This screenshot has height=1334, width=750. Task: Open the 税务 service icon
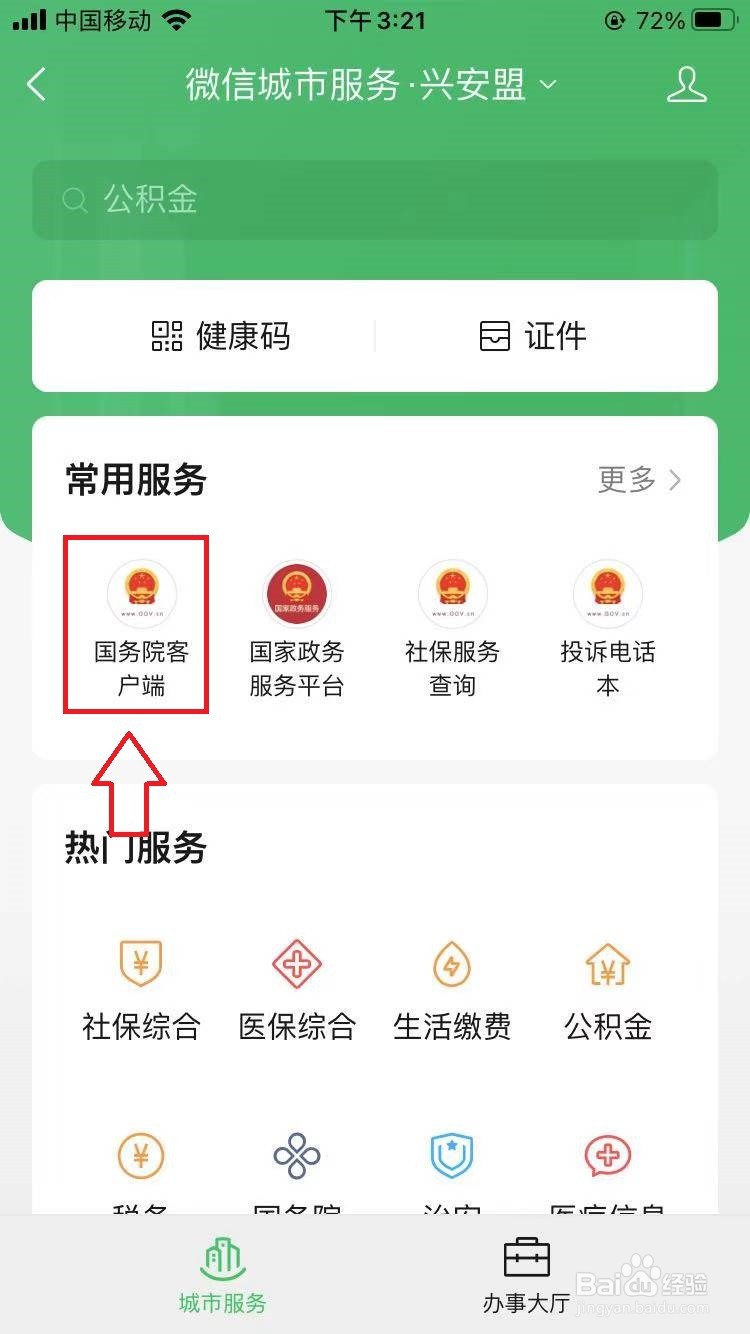click(140, 1175)
